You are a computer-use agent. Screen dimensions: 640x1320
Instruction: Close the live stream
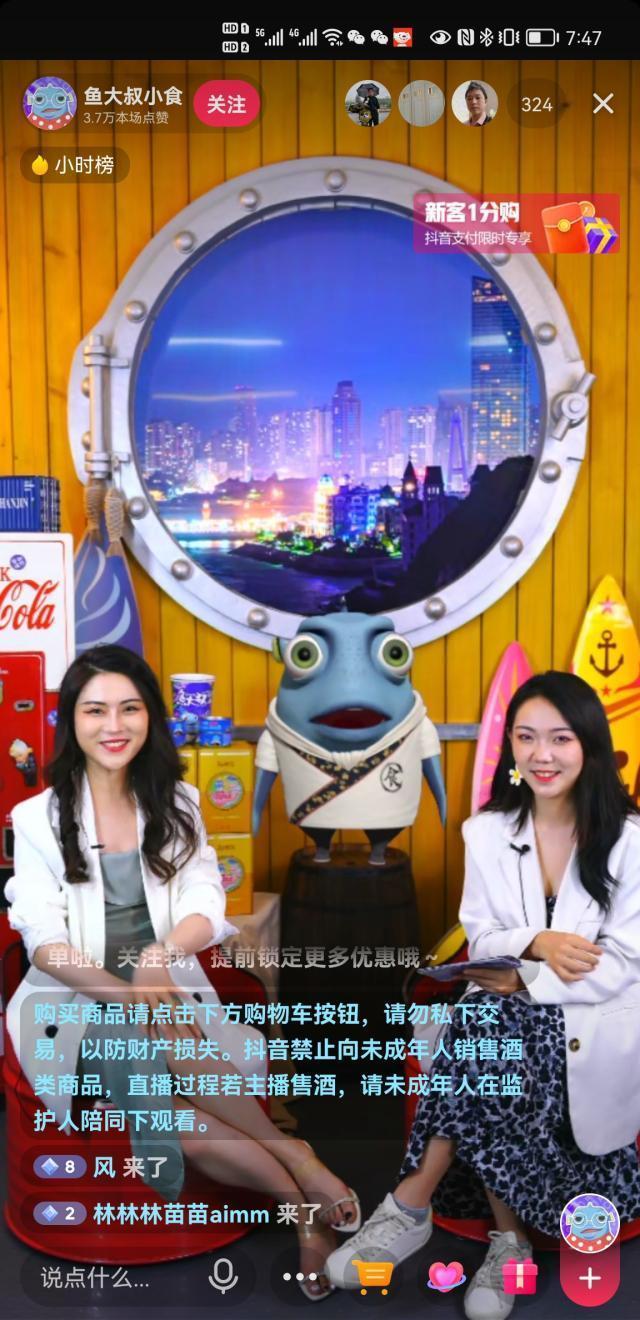coord(603,104)
